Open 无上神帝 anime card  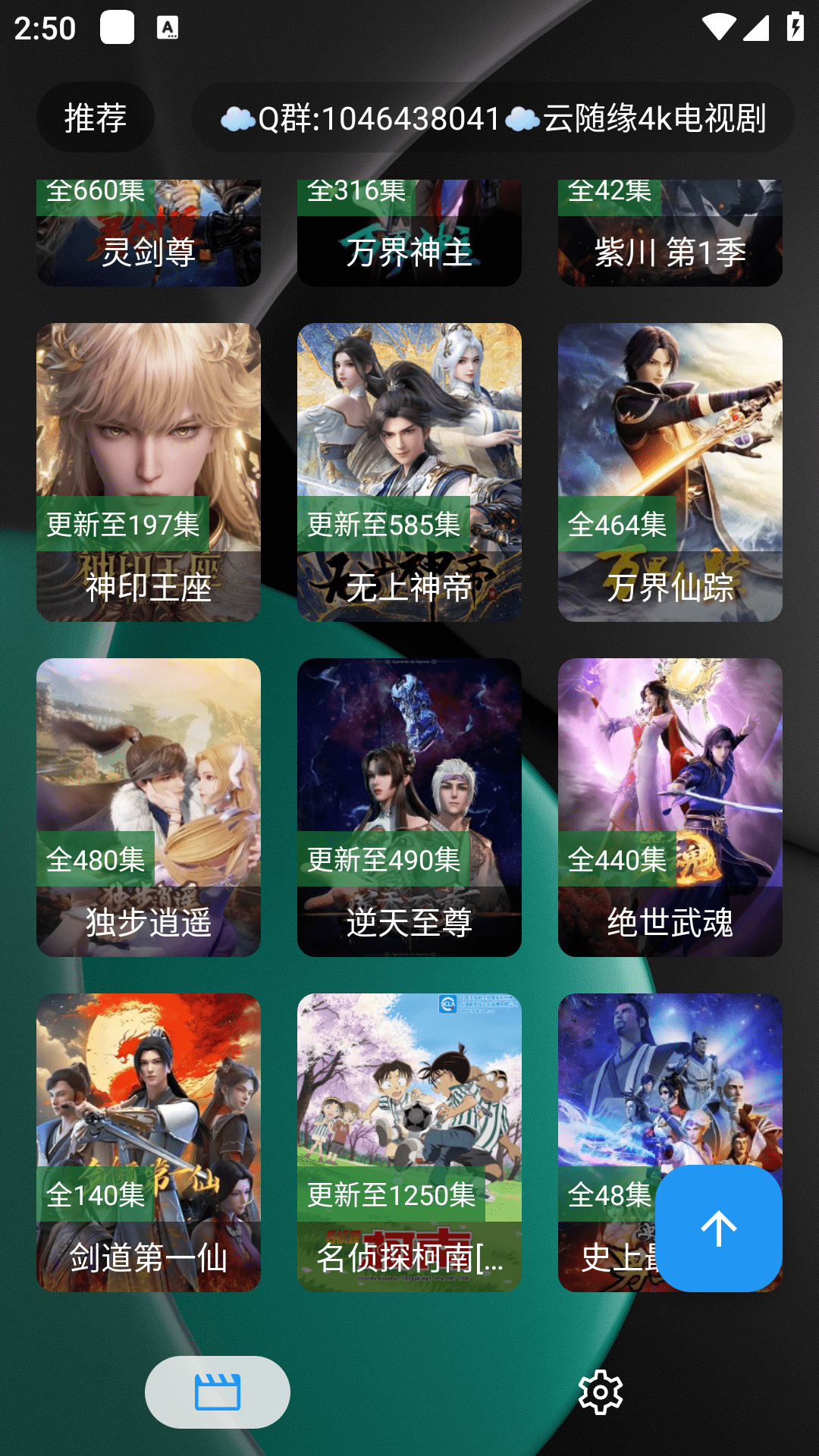pyautogui.click(x=409, y=472)
